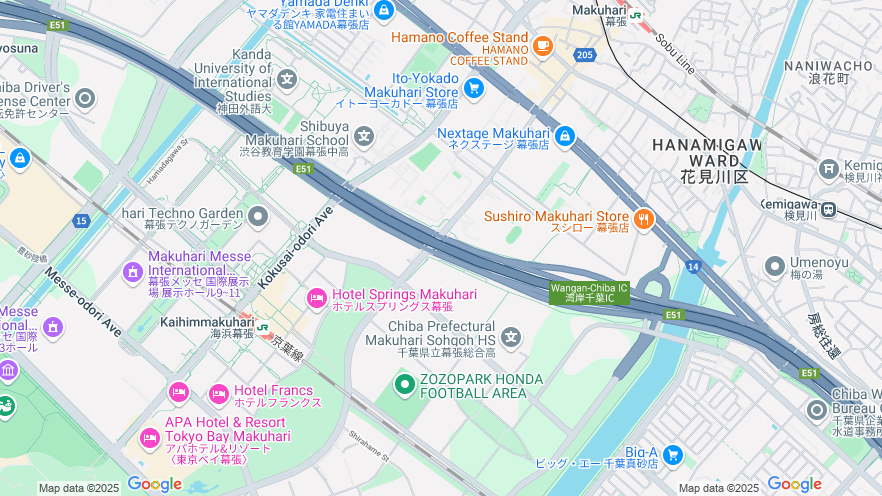Tap the Nextage Makuhari shopping pin
This screenshot has height=496, width=882.
[x=564, y=136]
